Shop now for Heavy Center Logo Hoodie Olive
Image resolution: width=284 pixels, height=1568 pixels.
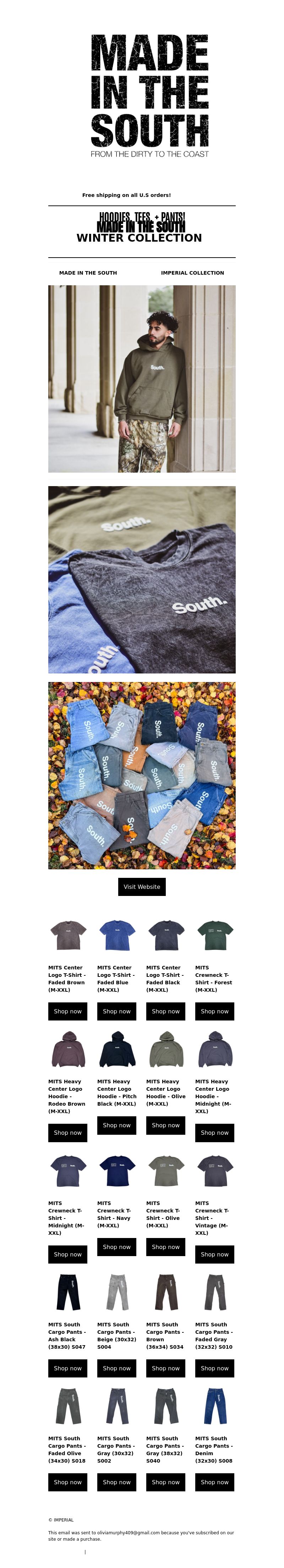pos(165,1125)
